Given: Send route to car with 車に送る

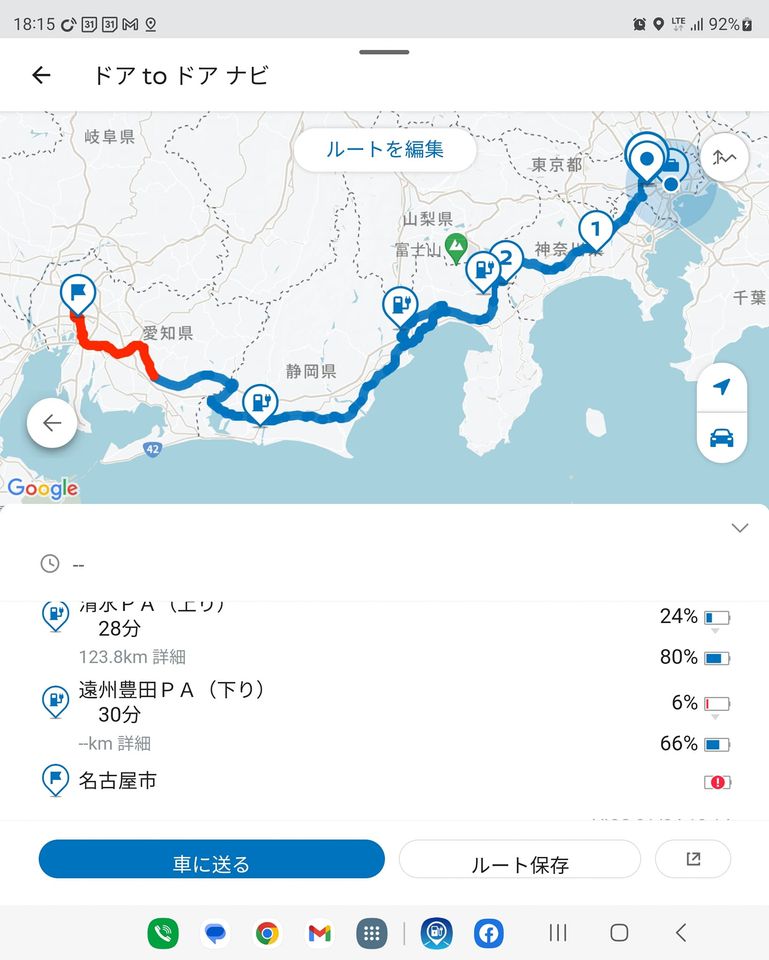Looking at the screenshot, I should (211, 862).
